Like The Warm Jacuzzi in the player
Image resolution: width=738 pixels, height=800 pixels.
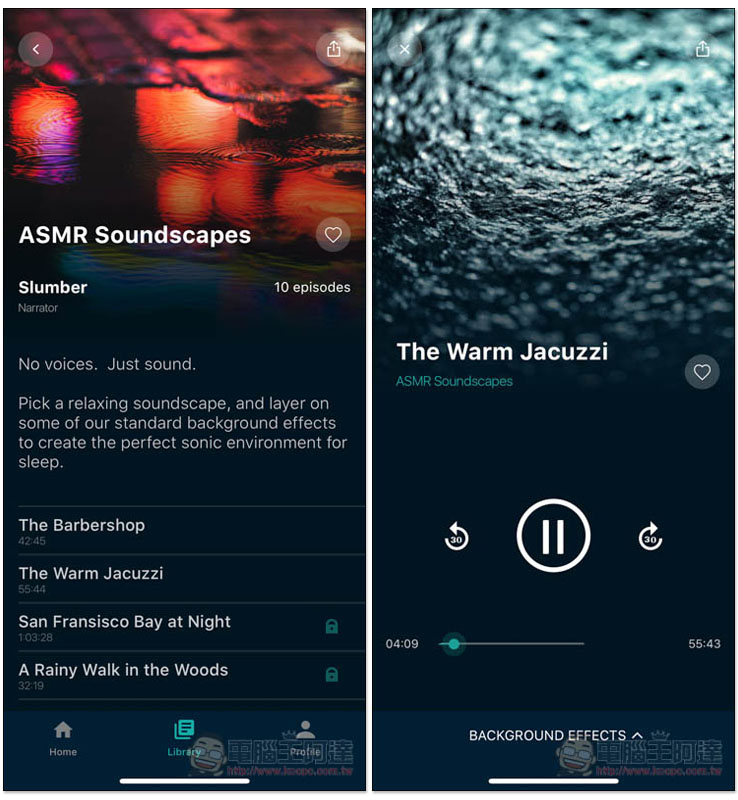tap(702, 372)
